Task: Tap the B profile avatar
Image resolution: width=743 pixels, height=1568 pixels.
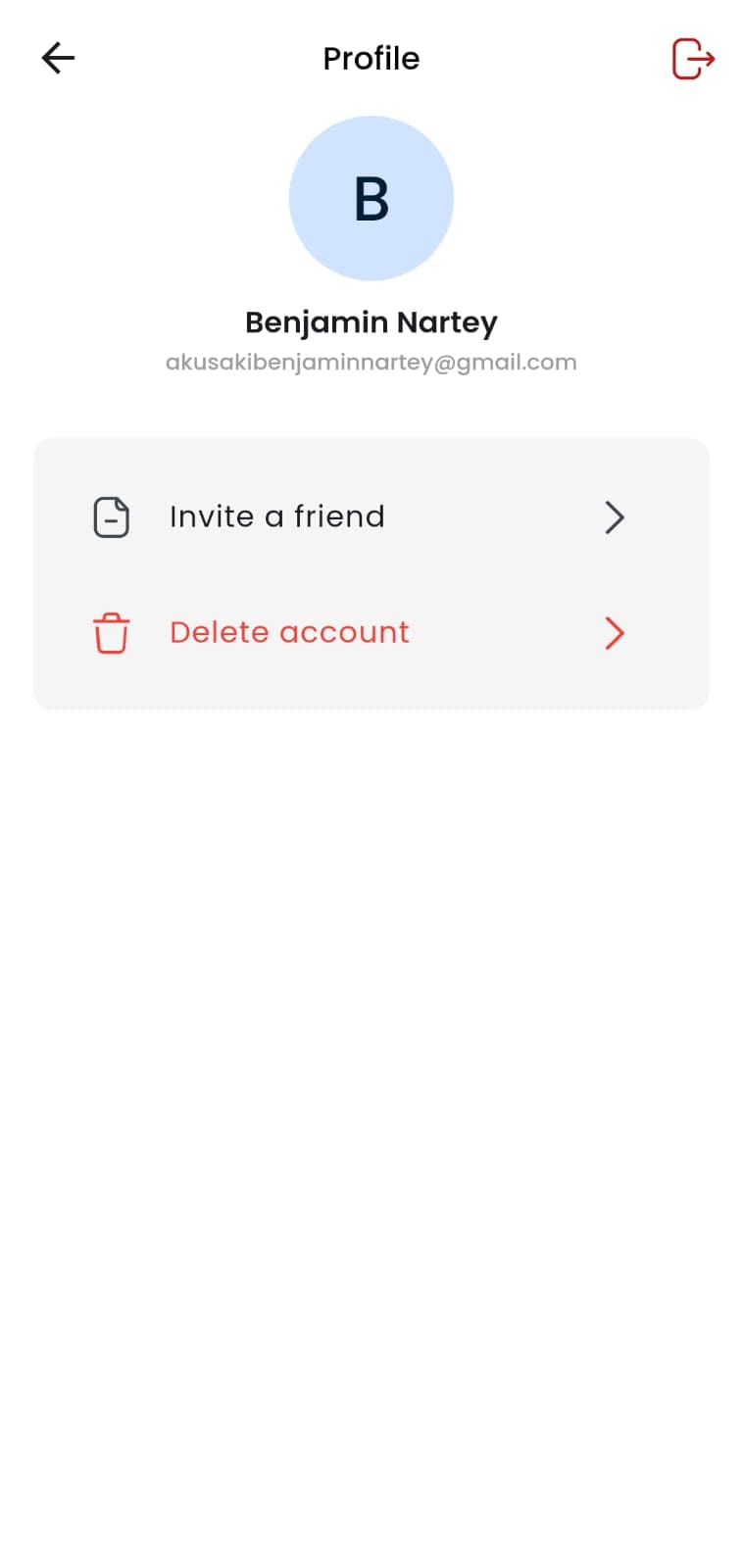Action: (x=371, y=198)
